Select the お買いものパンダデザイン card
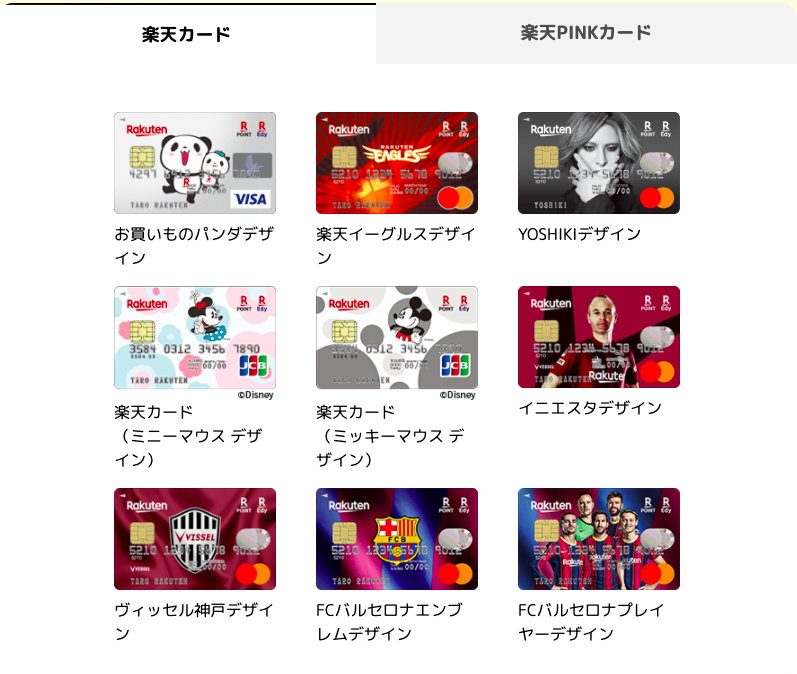This screenshot has width=797, height=674. click(195, 163)
